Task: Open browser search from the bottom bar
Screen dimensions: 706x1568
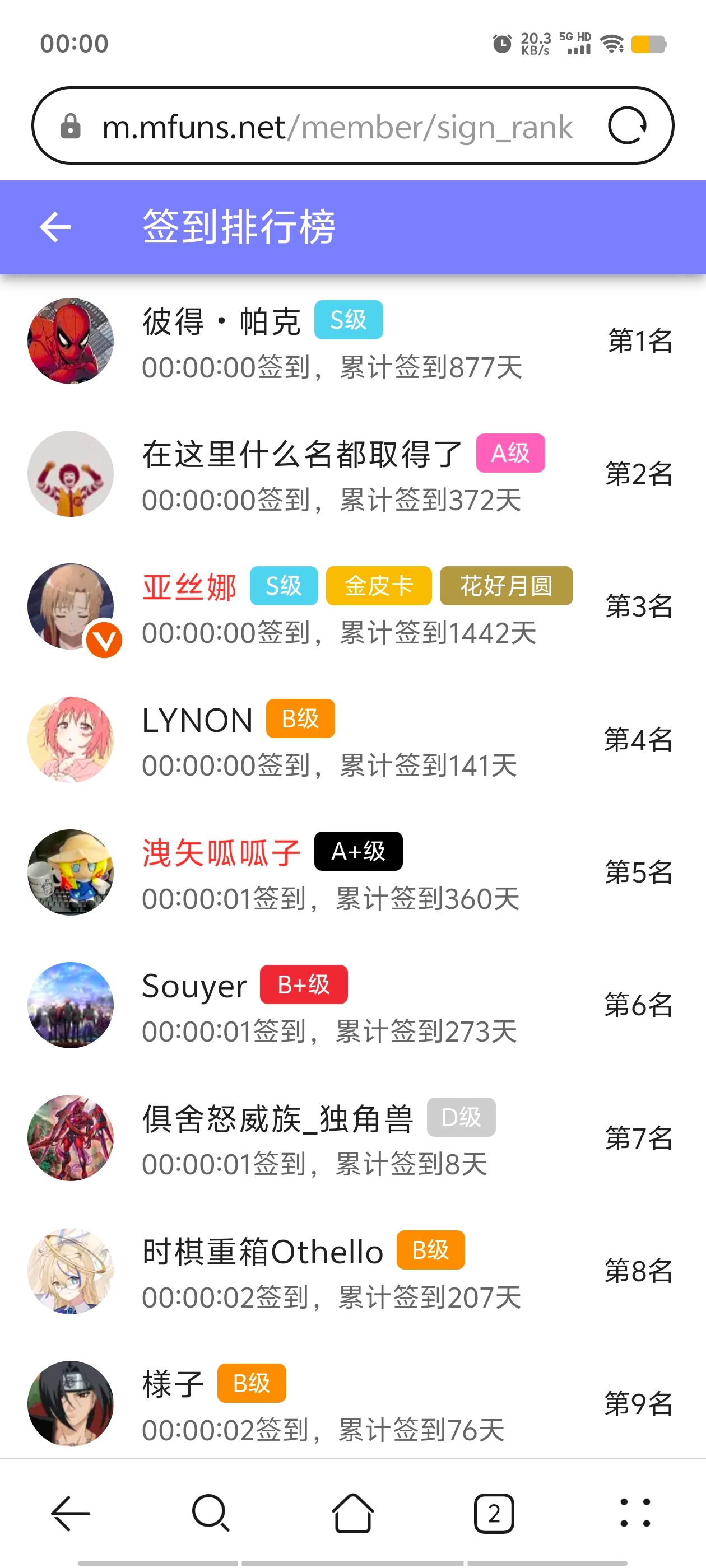Action: [211, 1513]
